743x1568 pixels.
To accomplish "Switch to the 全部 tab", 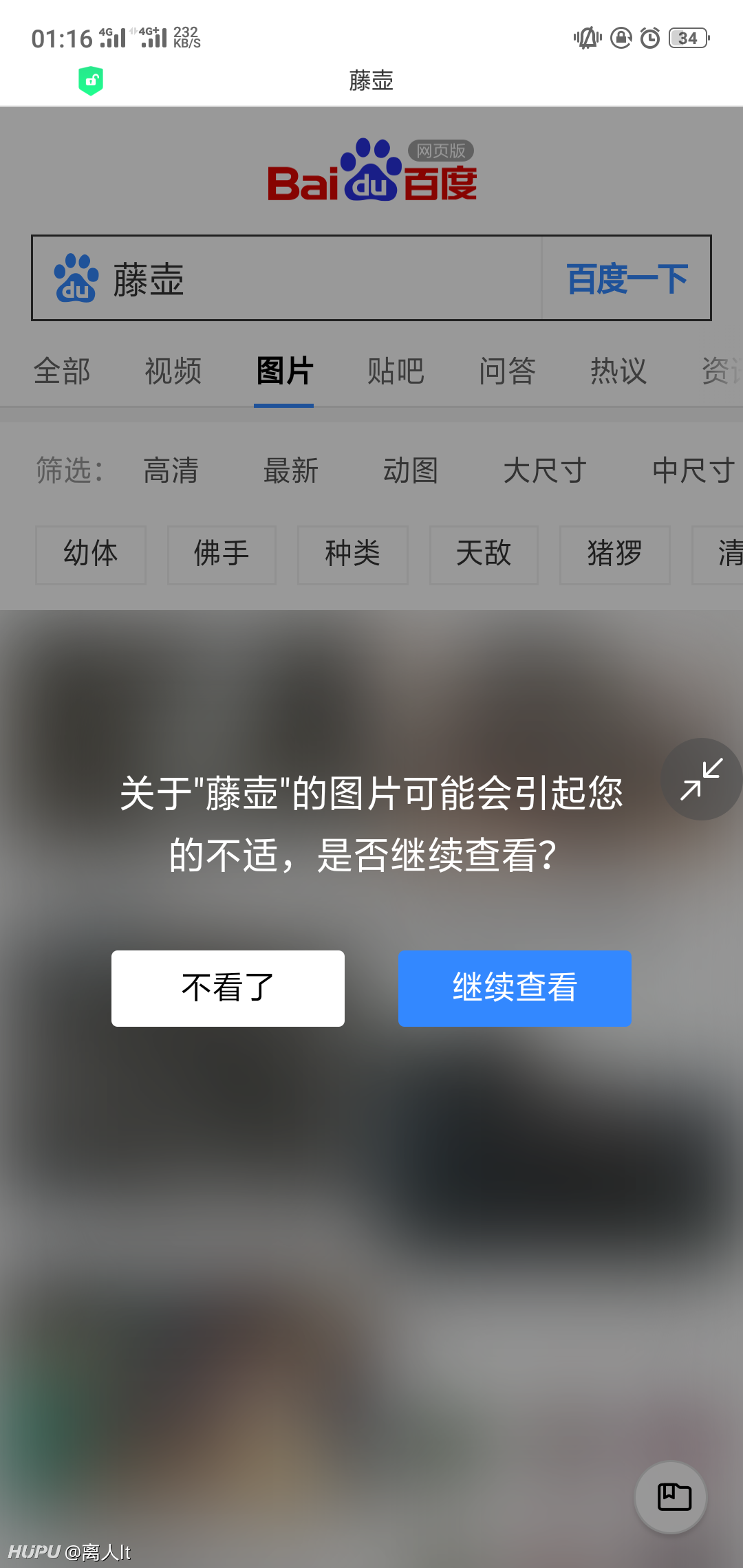I will point(62,371).
